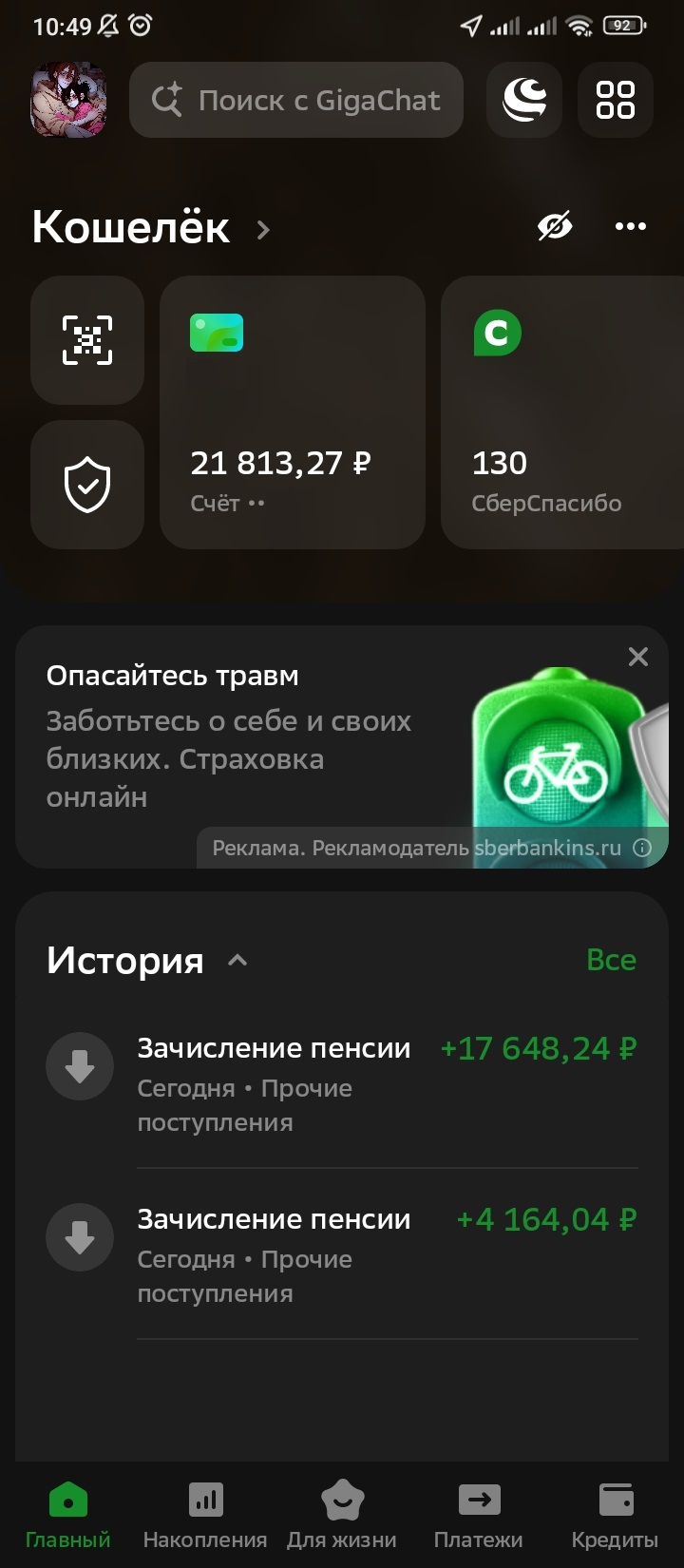Open the +4 164,04 ₽ pension transaction
Viewport: 684px width, 1568px height.
(342, 1254)
